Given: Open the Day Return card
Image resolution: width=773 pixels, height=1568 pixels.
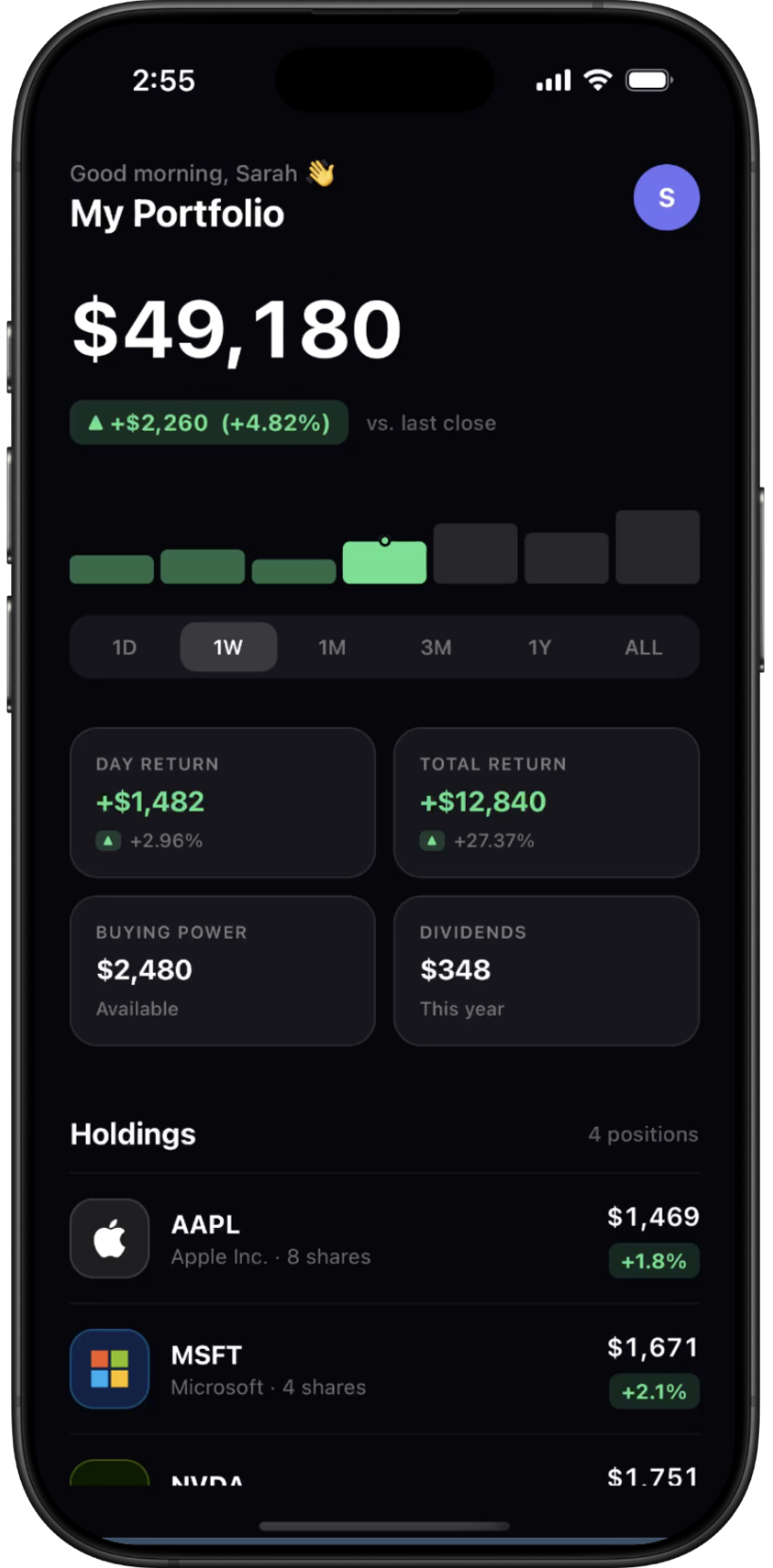Looking at the screenshot, I should click(223, 802).
